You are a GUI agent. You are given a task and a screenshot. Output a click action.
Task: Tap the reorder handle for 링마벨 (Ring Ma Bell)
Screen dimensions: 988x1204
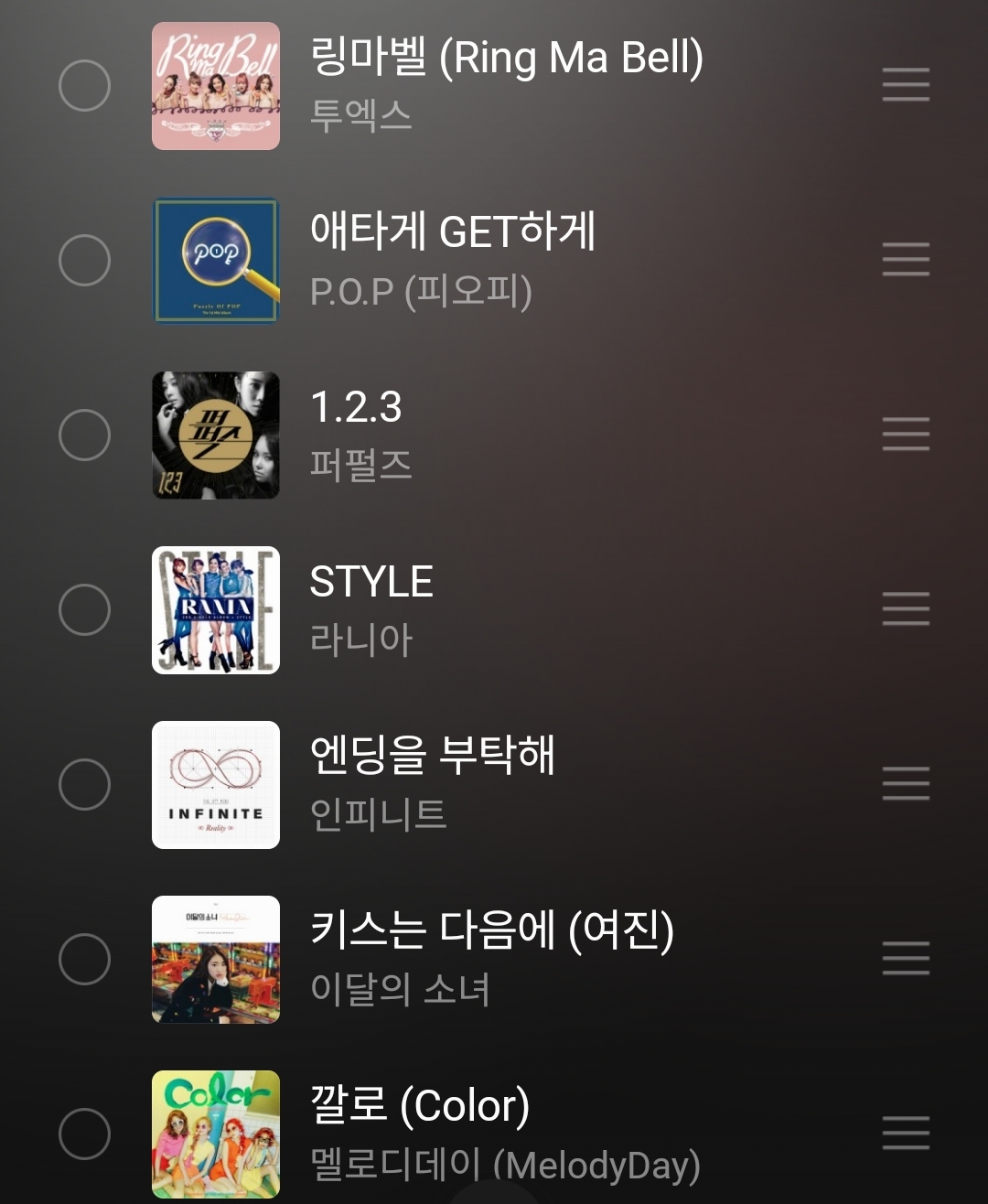point(906,85)
